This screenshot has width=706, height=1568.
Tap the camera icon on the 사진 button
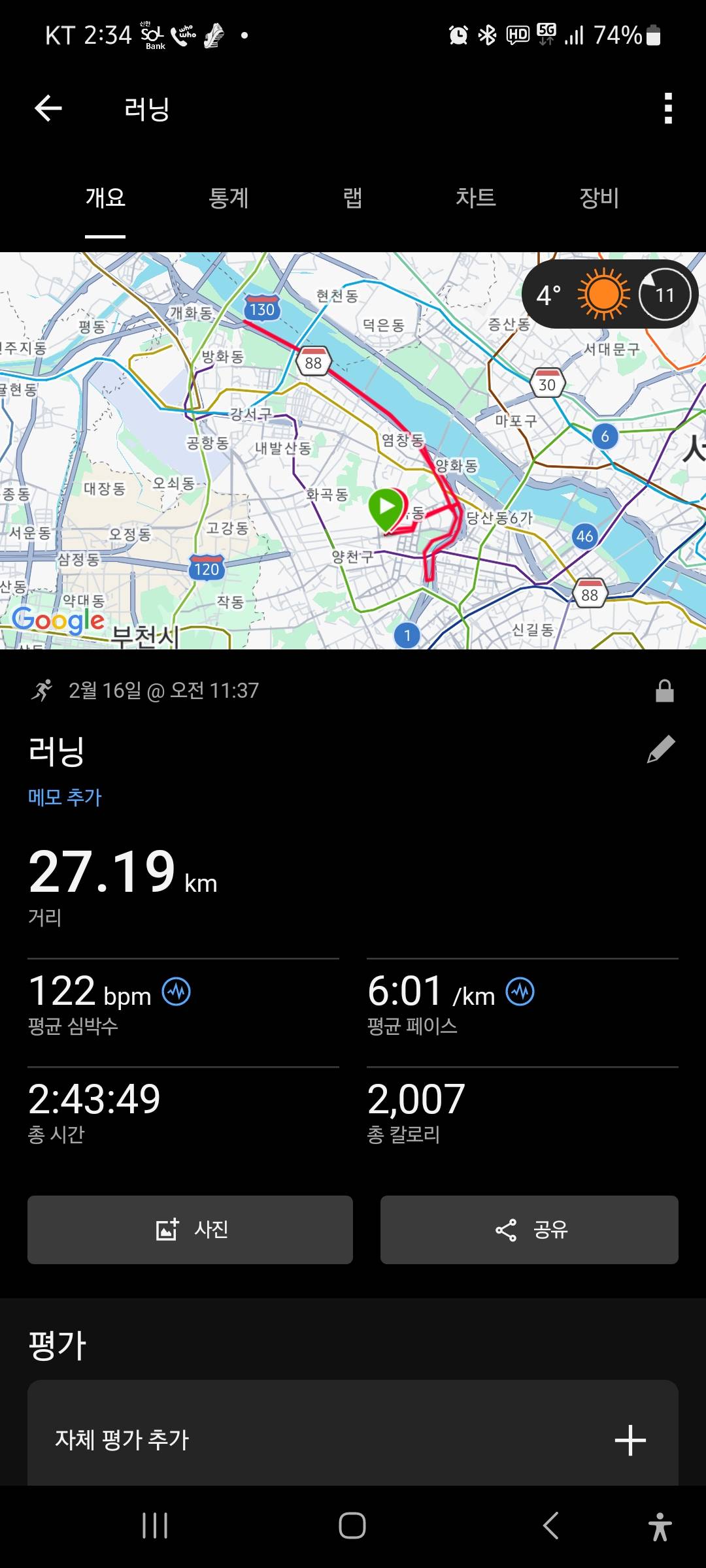(x=168, y=1229)
